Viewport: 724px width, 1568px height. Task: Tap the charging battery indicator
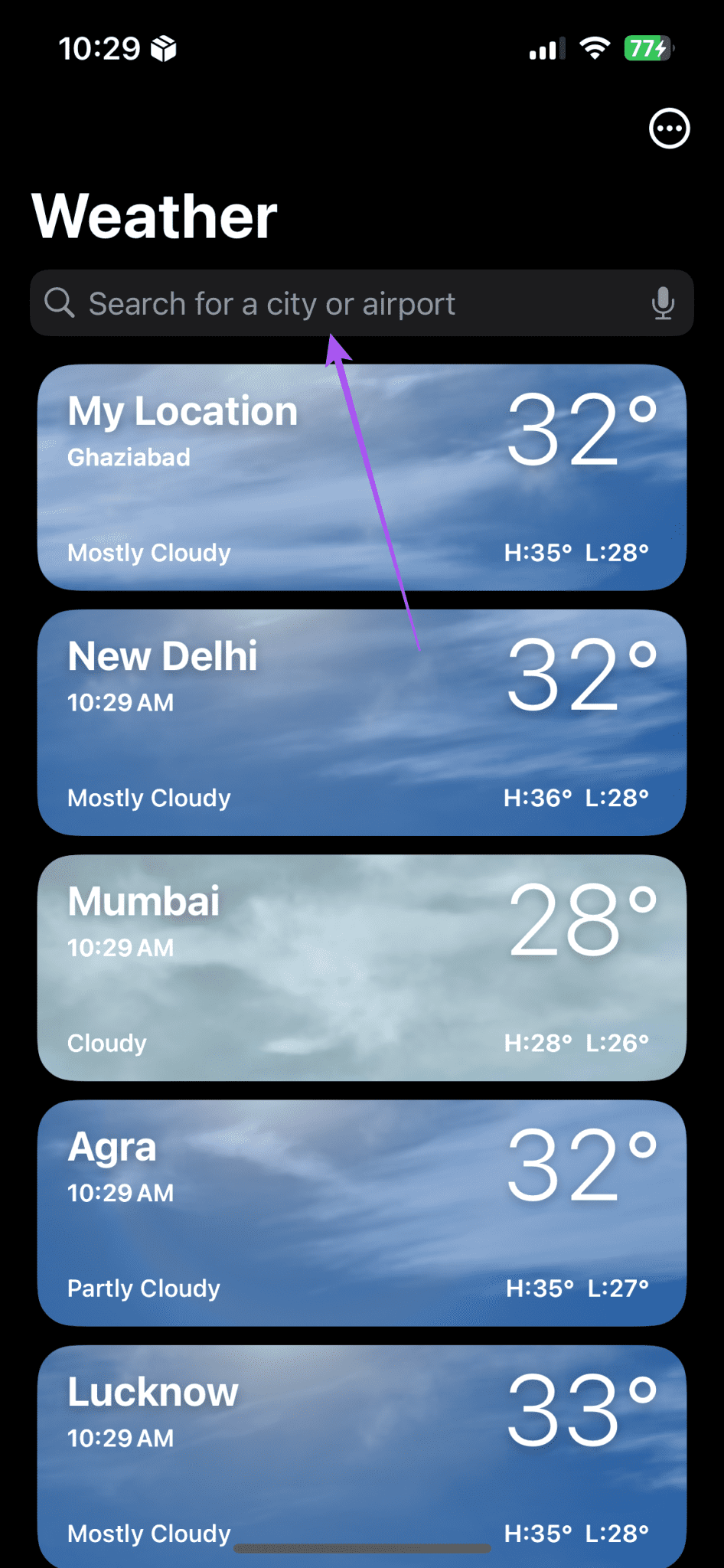647,48
